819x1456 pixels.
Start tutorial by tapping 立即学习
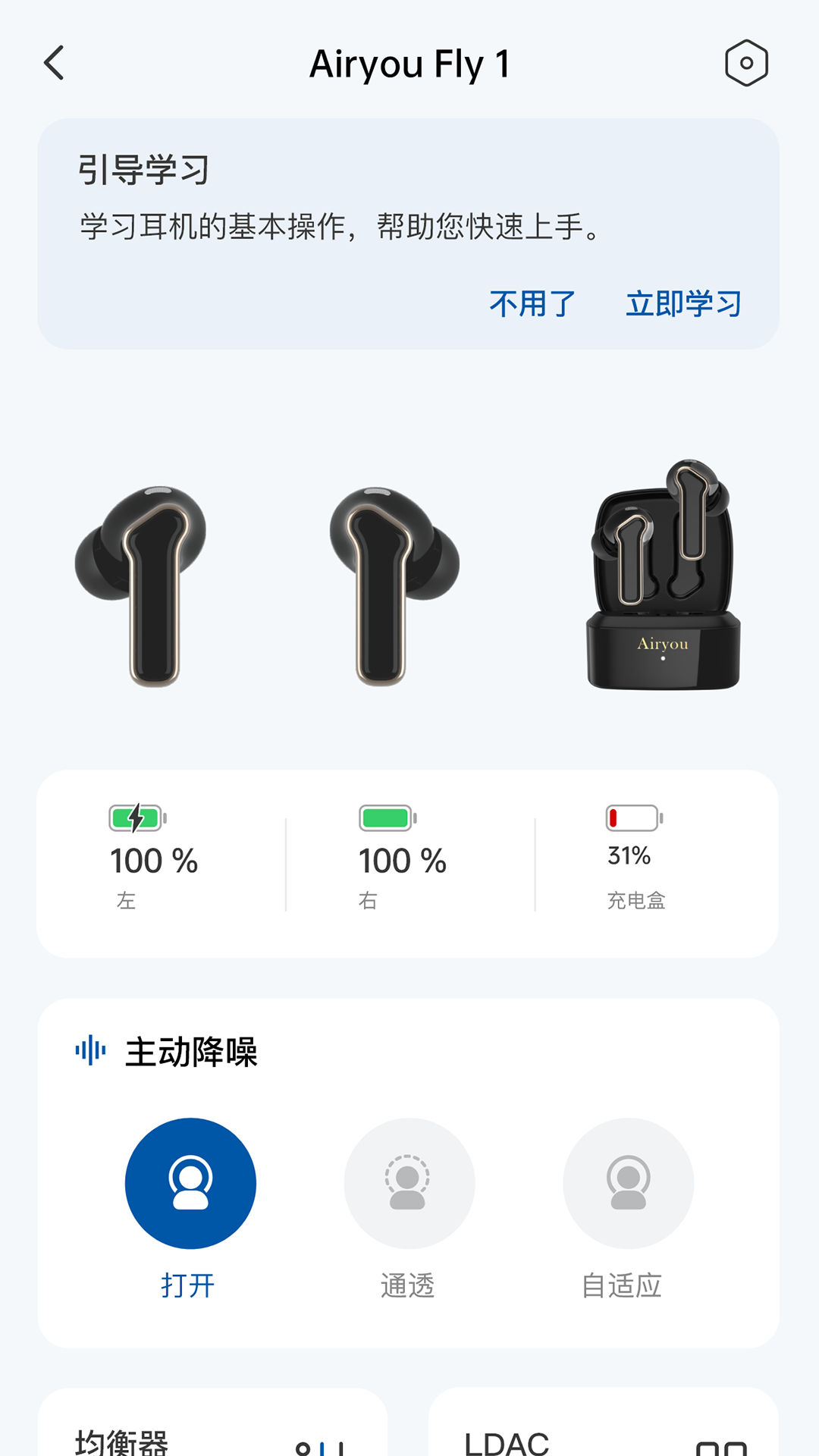(x=682, y=303)
